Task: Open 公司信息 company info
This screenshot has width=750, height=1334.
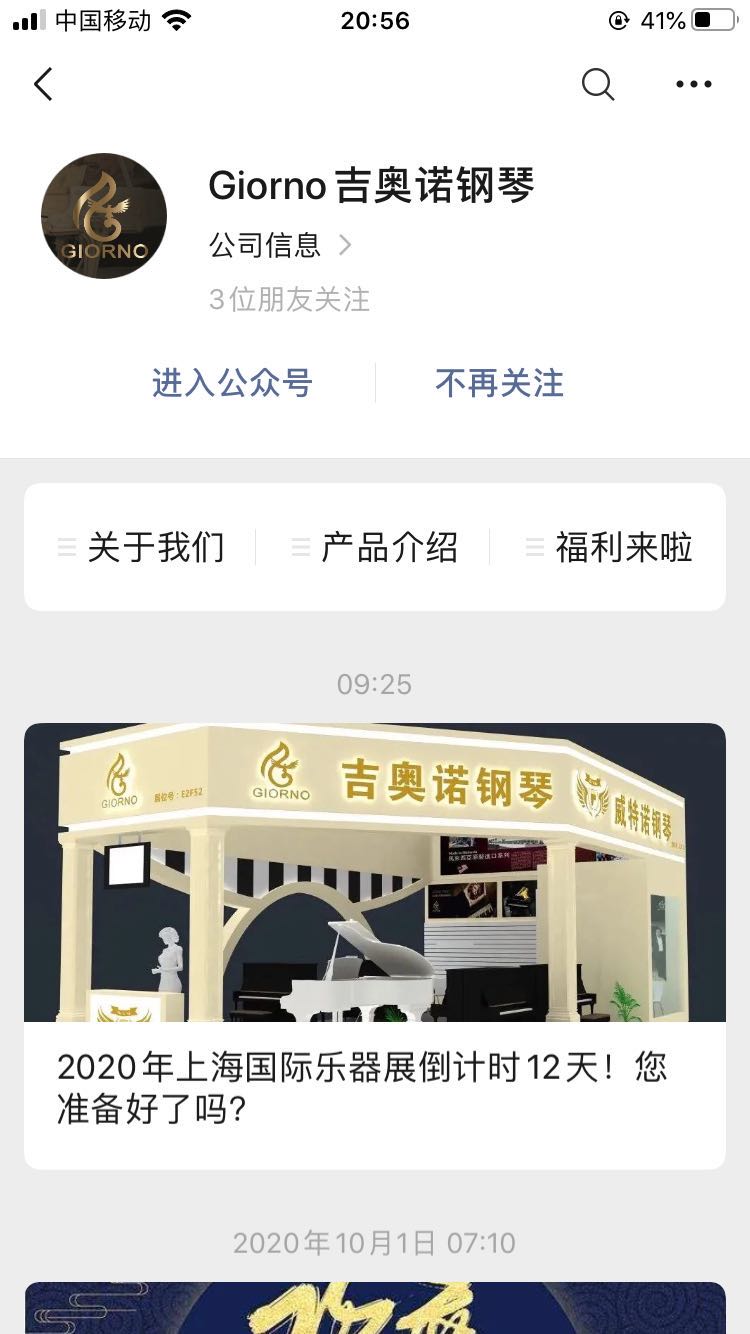Action: 280,245
